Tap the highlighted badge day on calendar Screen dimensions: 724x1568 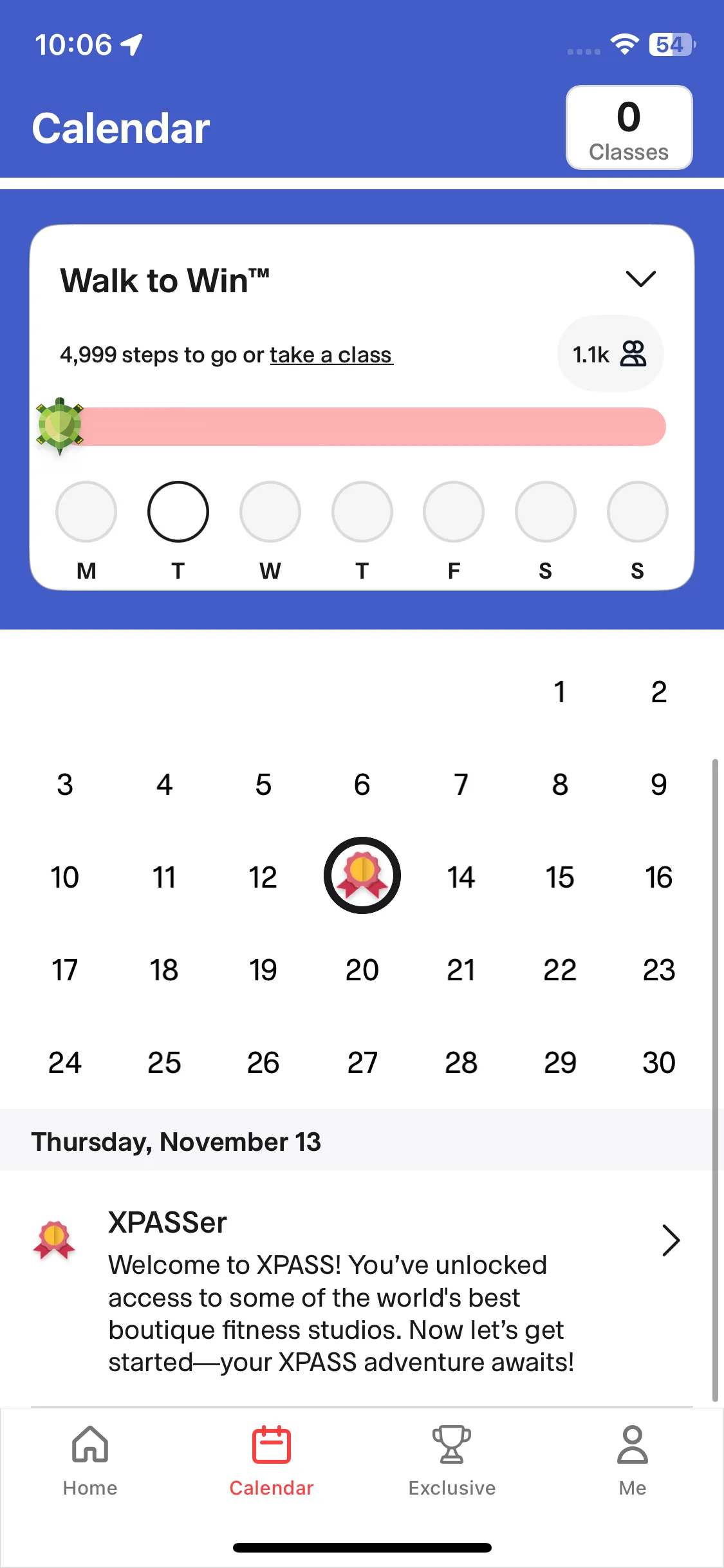coord(362,875)
